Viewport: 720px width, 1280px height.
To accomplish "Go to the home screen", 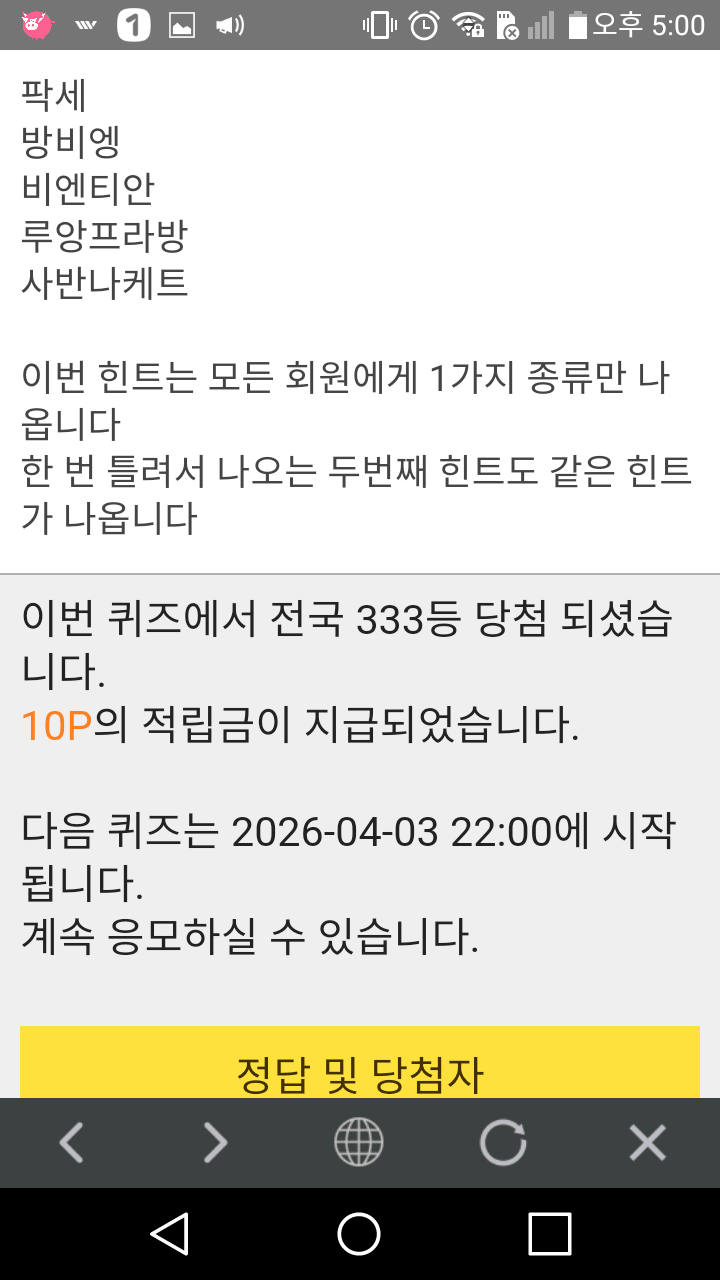I will coord(359,1233).
